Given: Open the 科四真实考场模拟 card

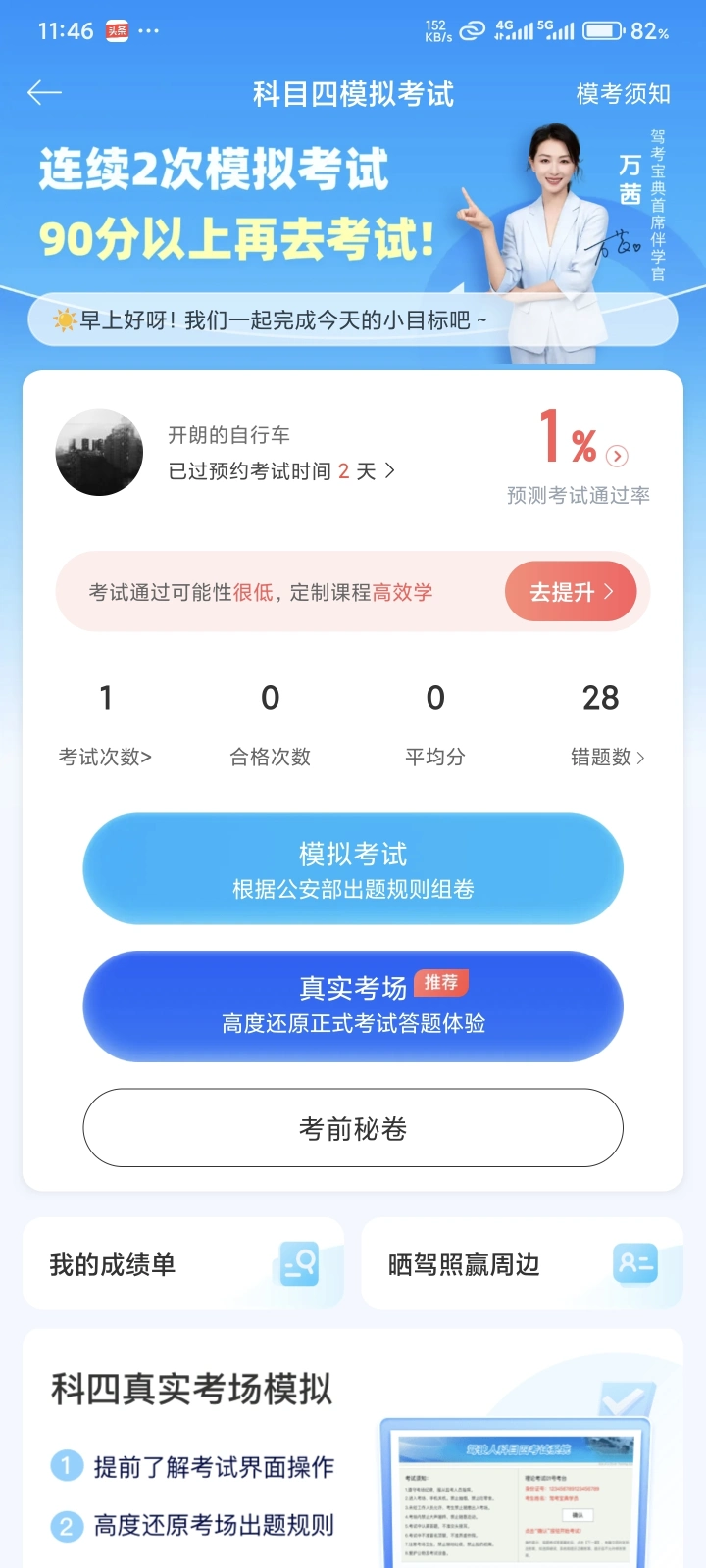Looking at the screenshot, I should 353,1450.
